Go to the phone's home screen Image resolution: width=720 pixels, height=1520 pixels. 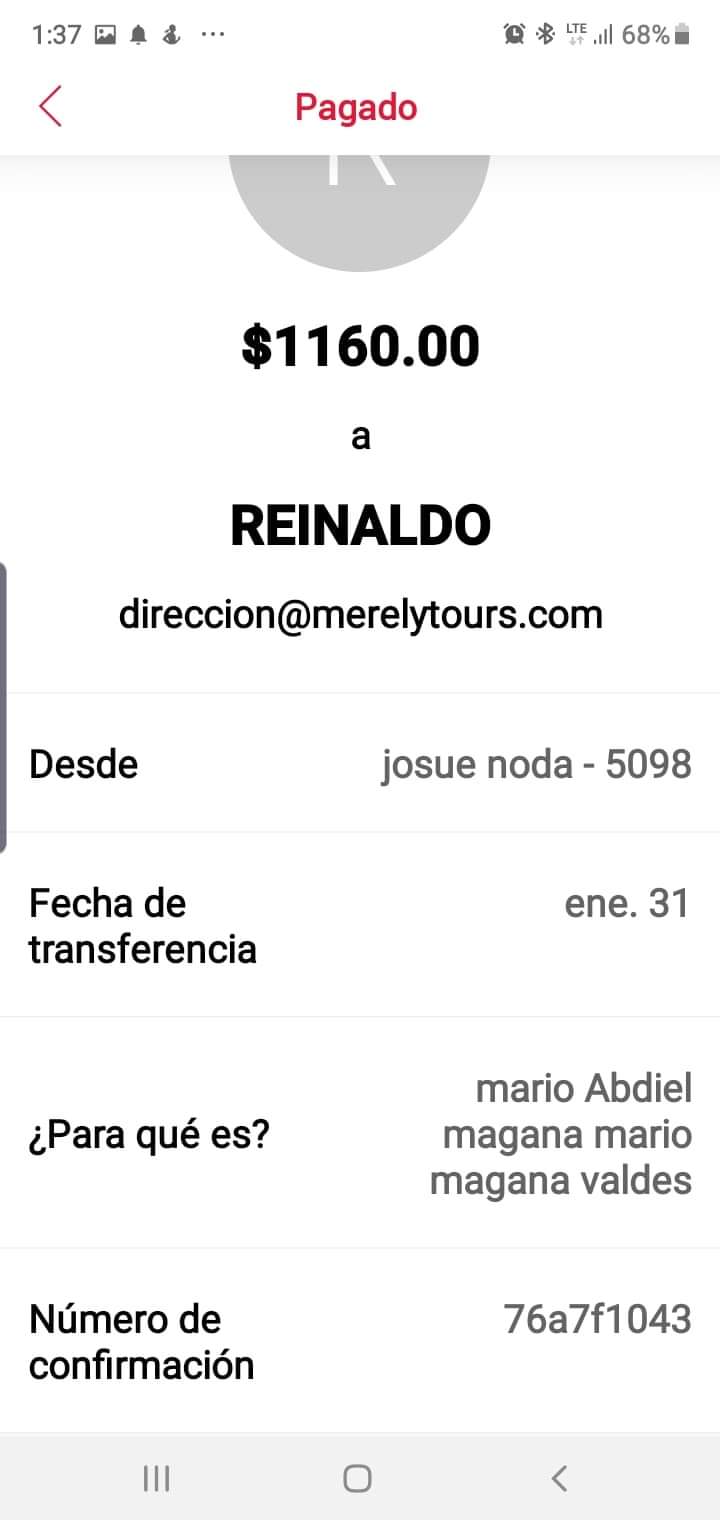click(357, 1478)
